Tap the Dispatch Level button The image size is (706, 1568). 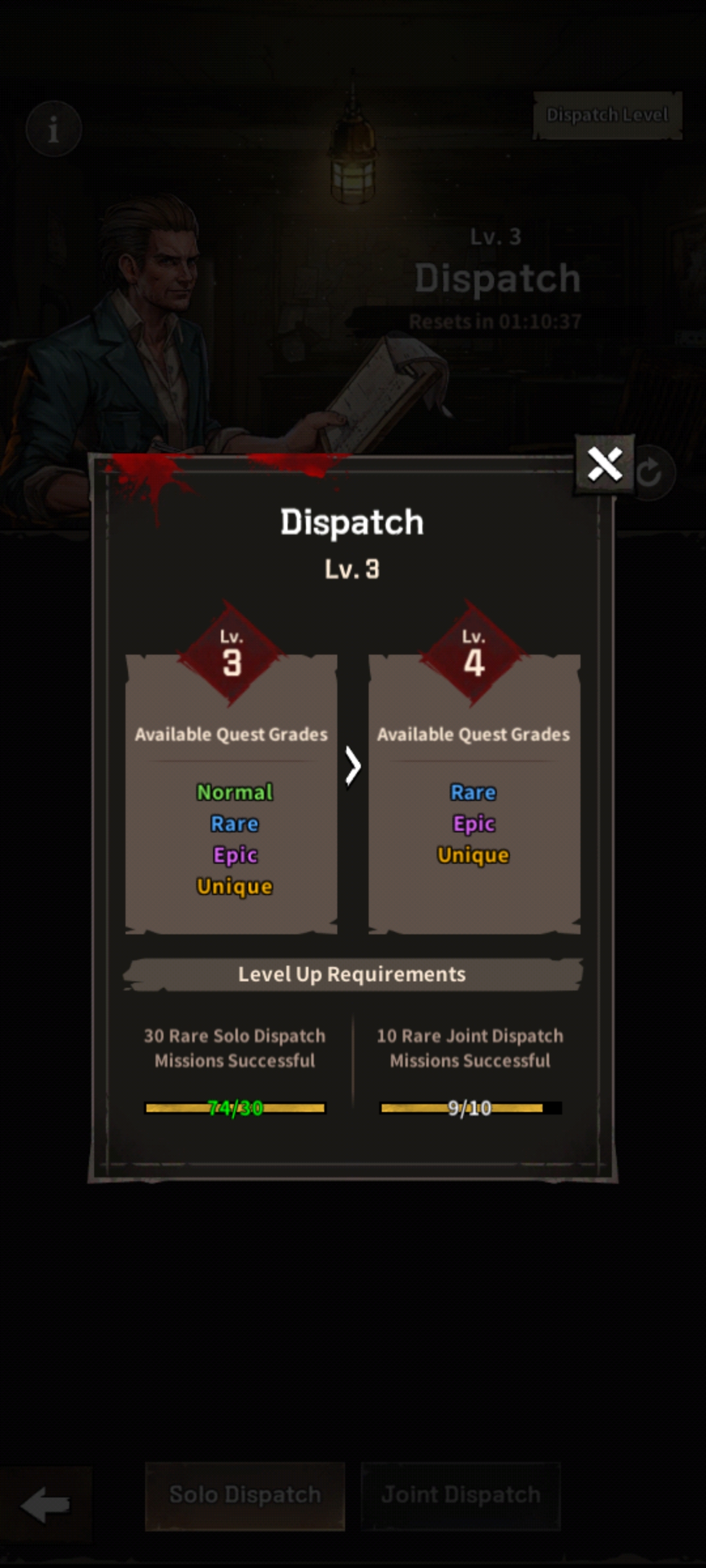pos(607,116)
